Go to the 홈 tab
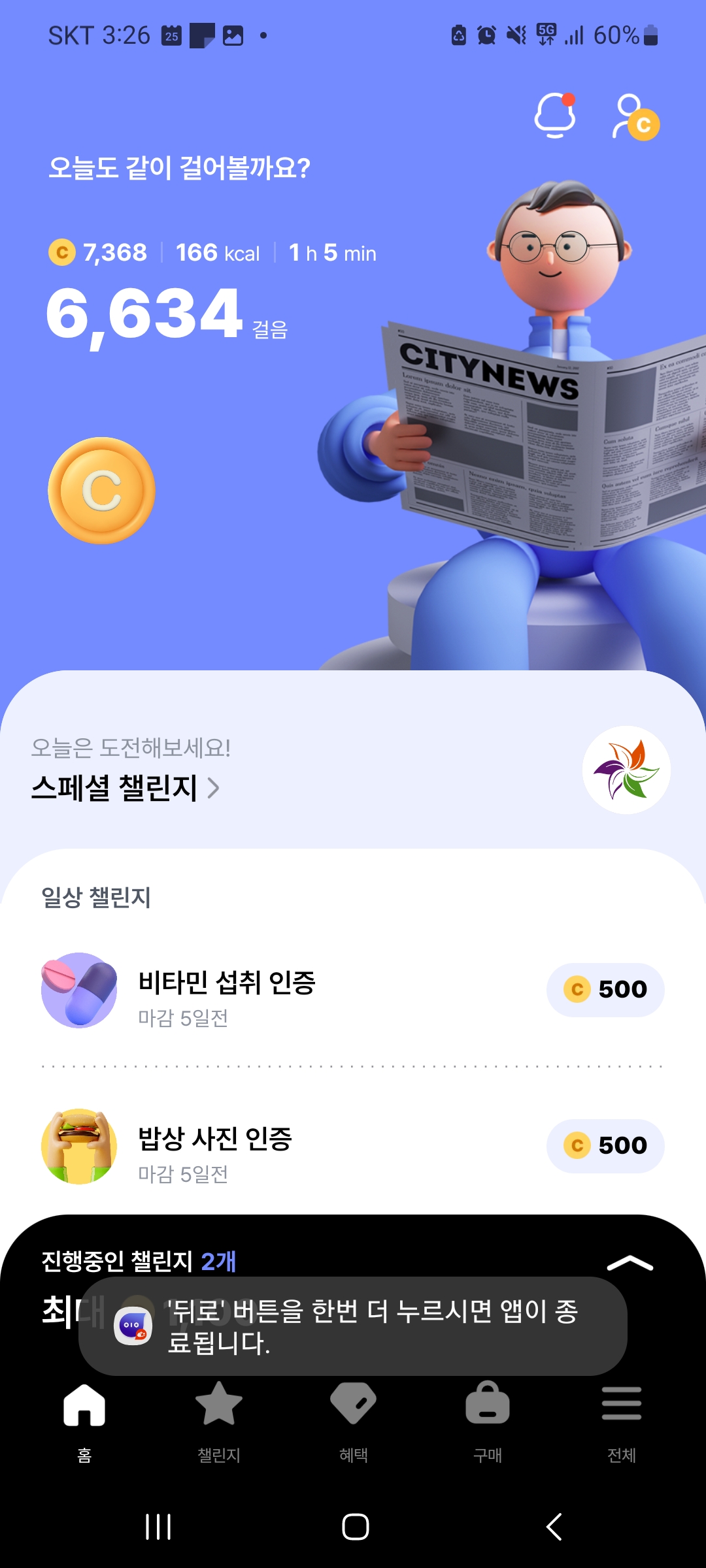 coord(84,1418)
